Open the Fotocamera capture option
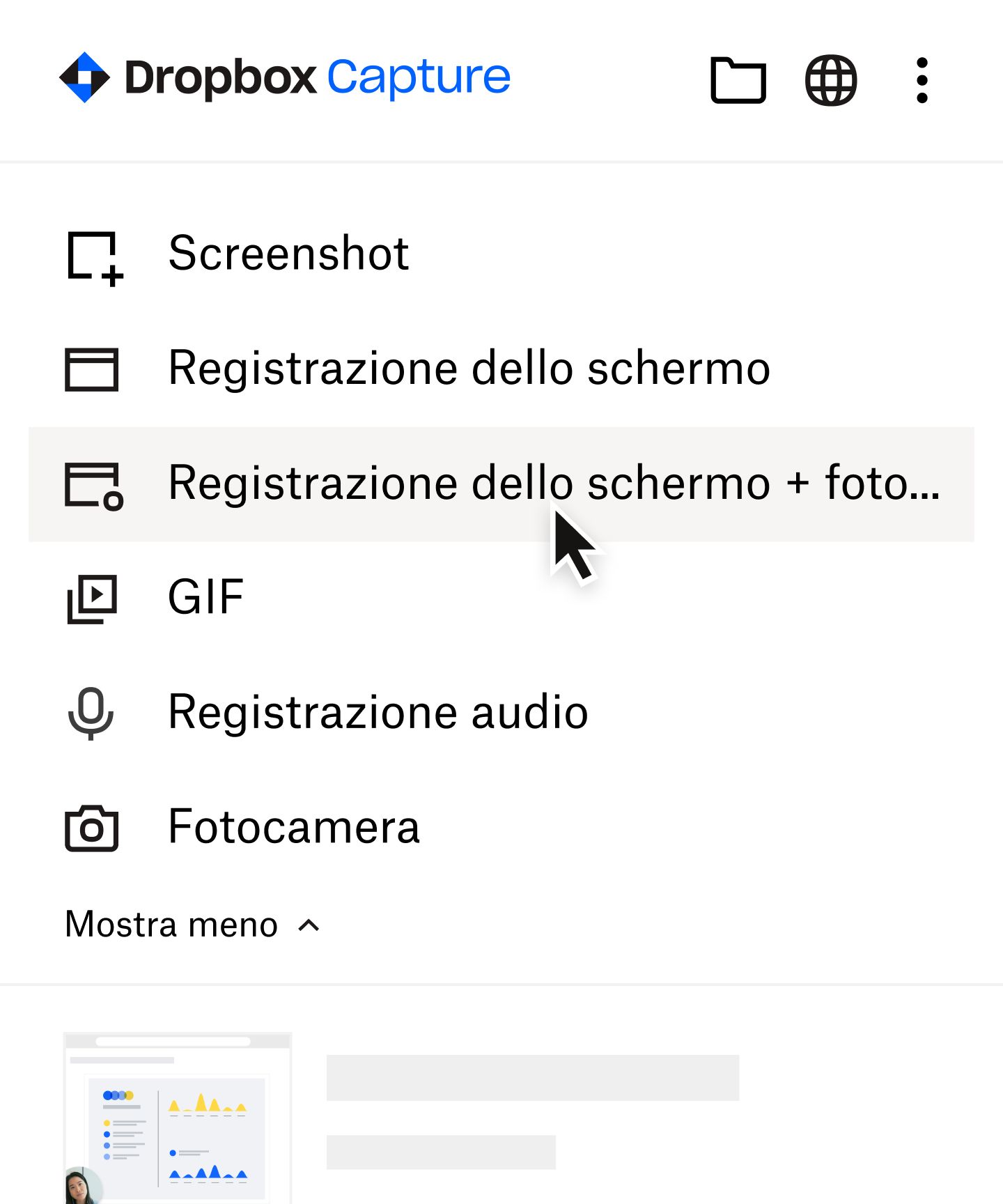Screen dimensions: 1003x1204 pos(294,828)
